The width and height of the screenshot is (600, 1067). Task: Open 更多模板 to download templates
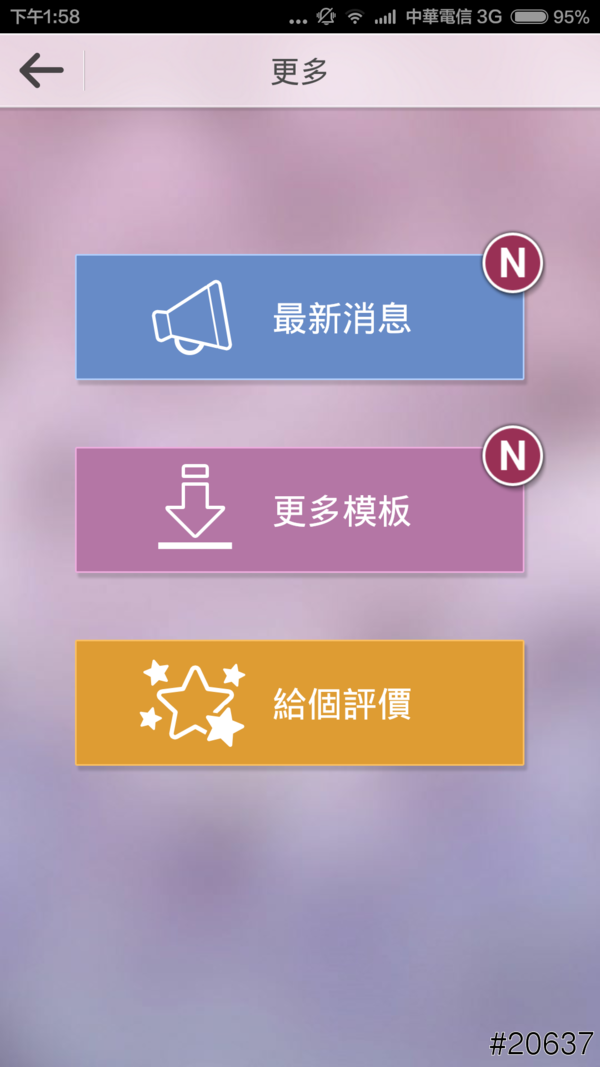300,510
